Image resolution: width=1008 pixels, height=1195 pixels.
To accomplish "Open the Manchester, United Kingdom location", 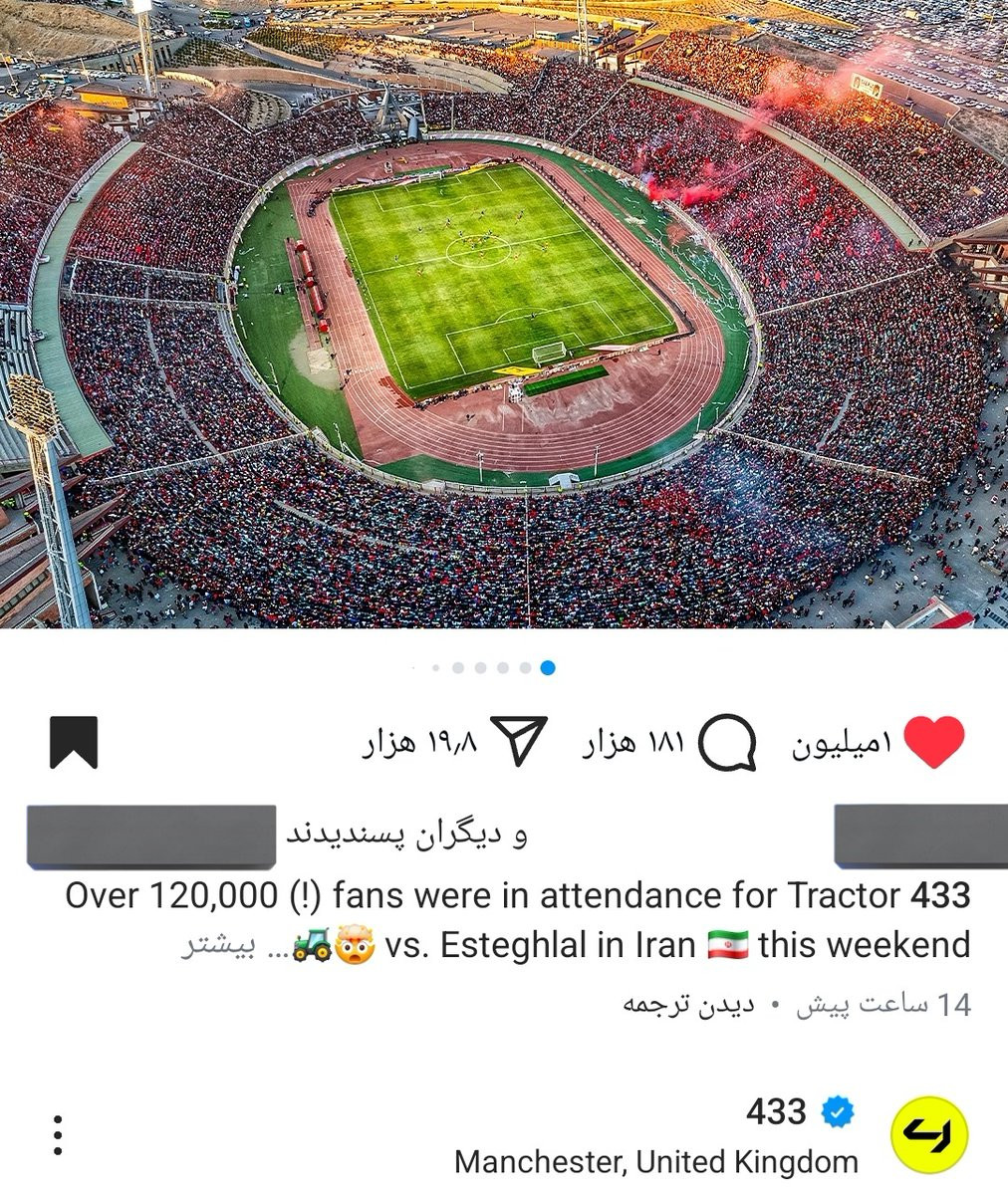I will 655,1162.
